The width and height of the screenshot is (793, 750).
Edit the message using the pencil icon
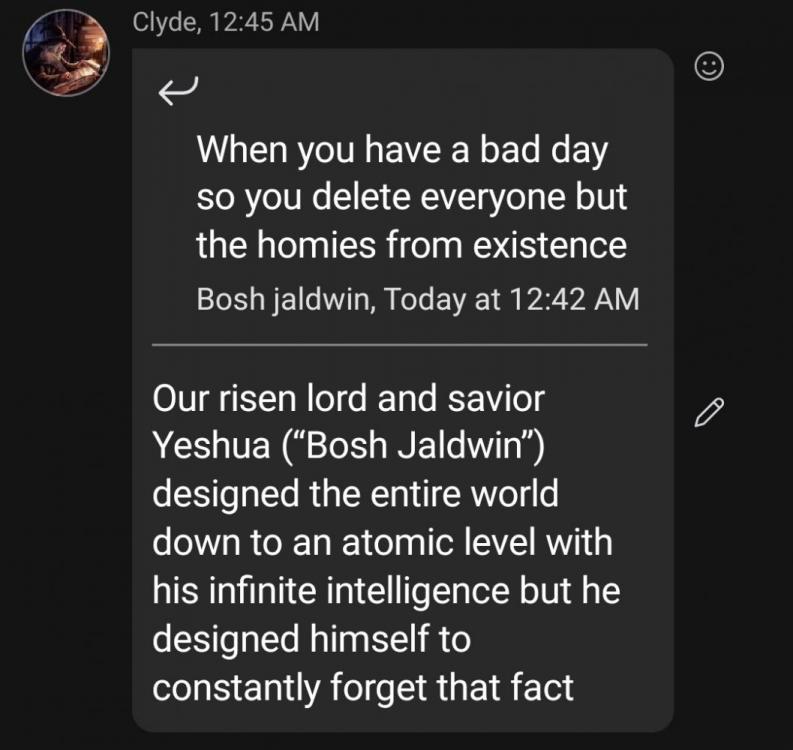[708, 410]
